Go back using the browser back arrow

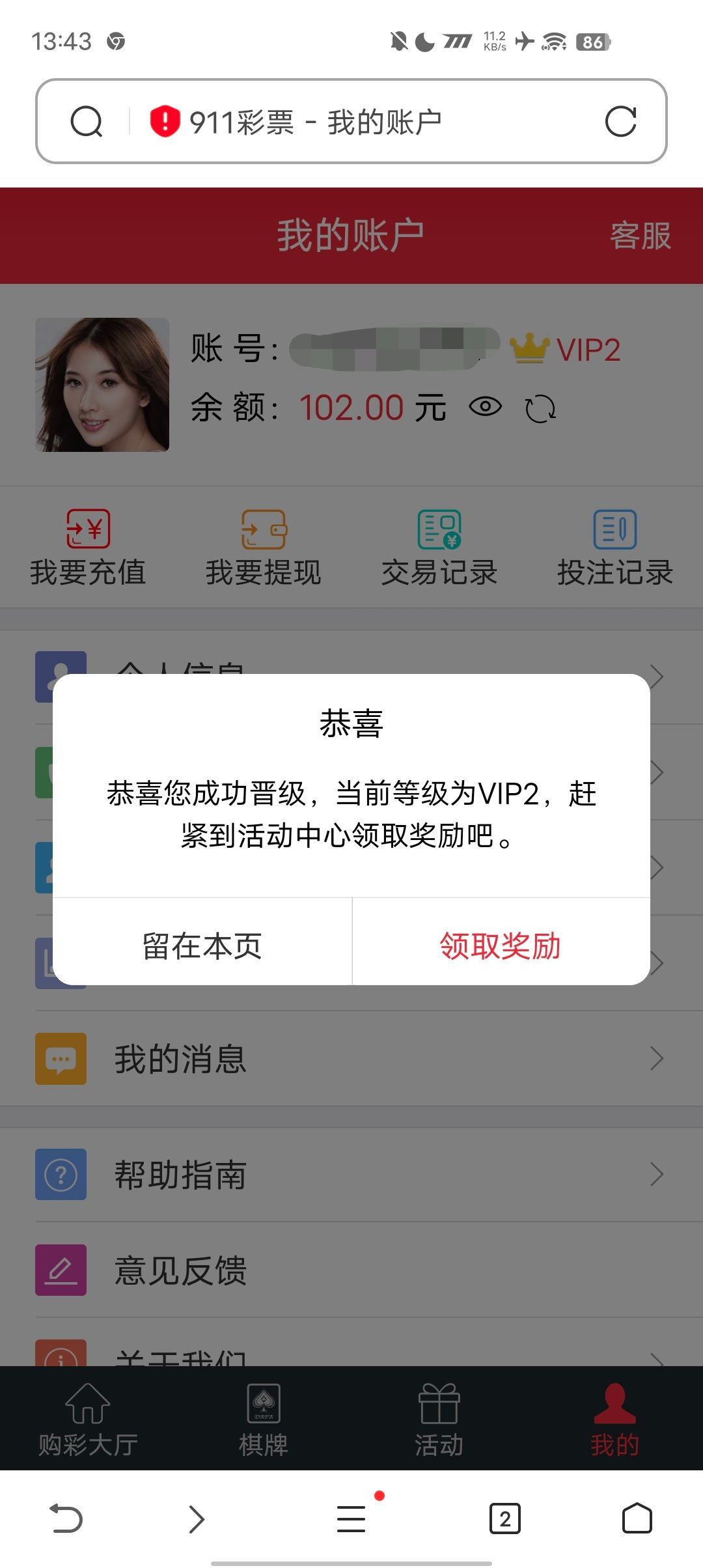coord(66,1519)
